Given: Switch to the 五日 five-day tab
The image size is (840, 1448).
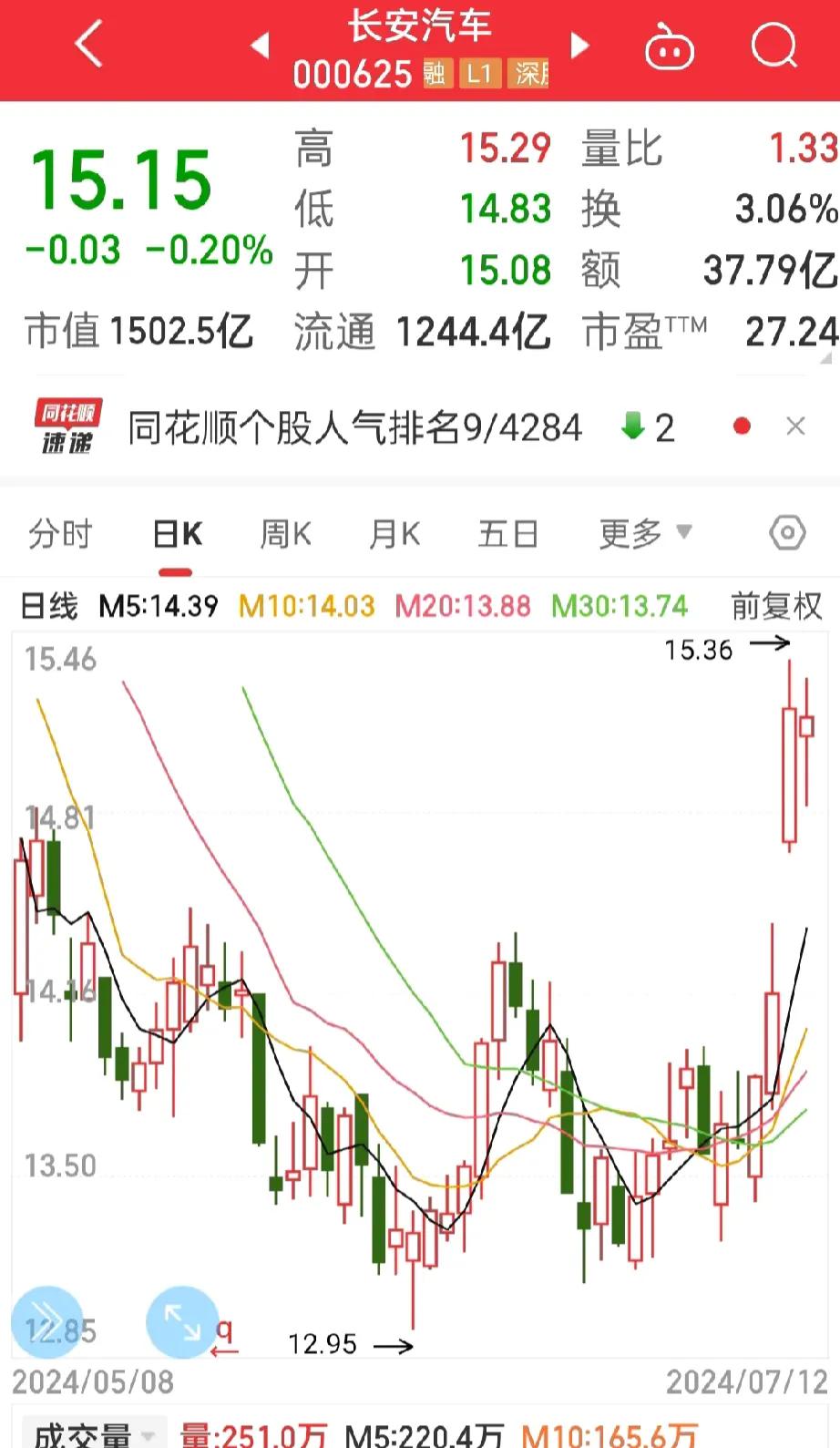Looking at the screenshot, I should (x=507, y=533).
